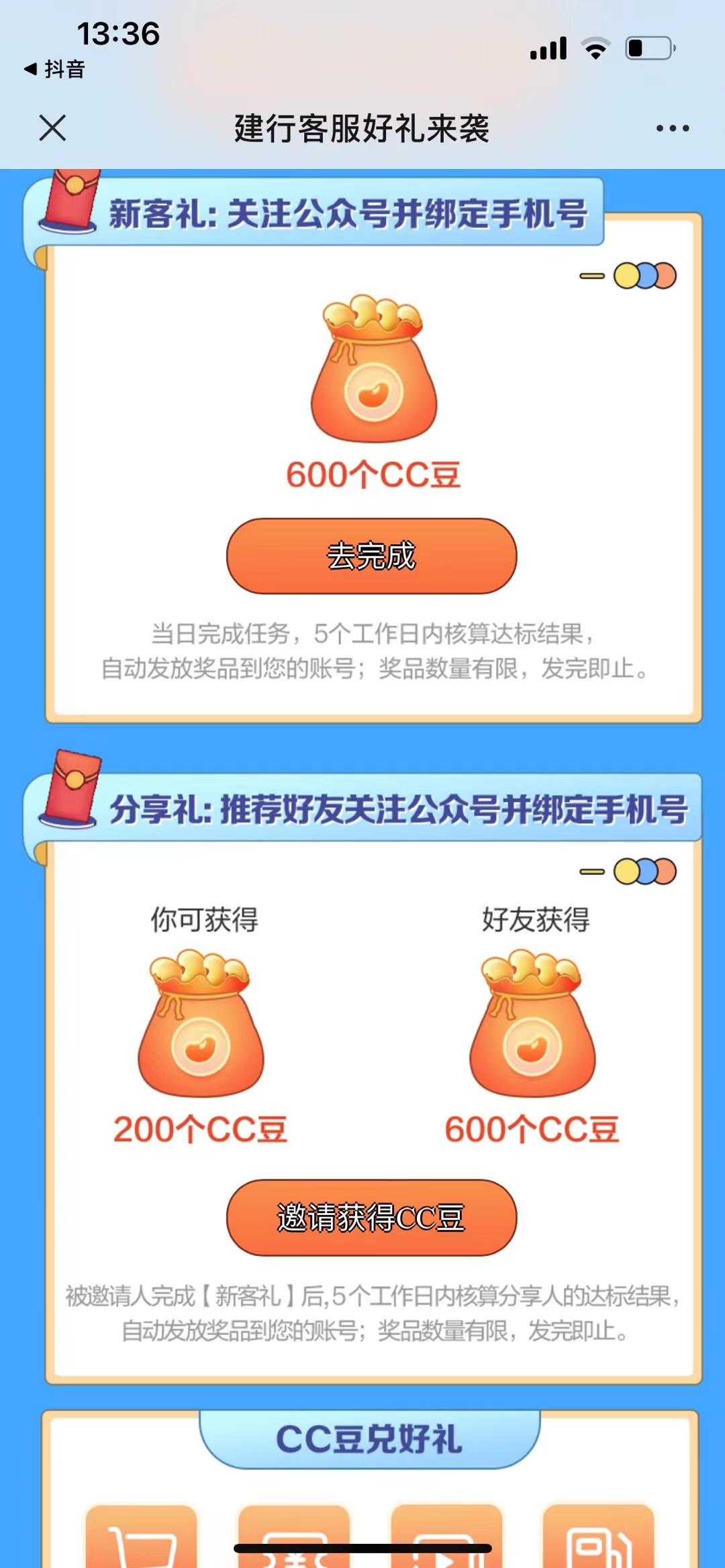Open the fuel pump gift icon
Viewport: 725px width, 1568px height.
(x=597, y=1538)
